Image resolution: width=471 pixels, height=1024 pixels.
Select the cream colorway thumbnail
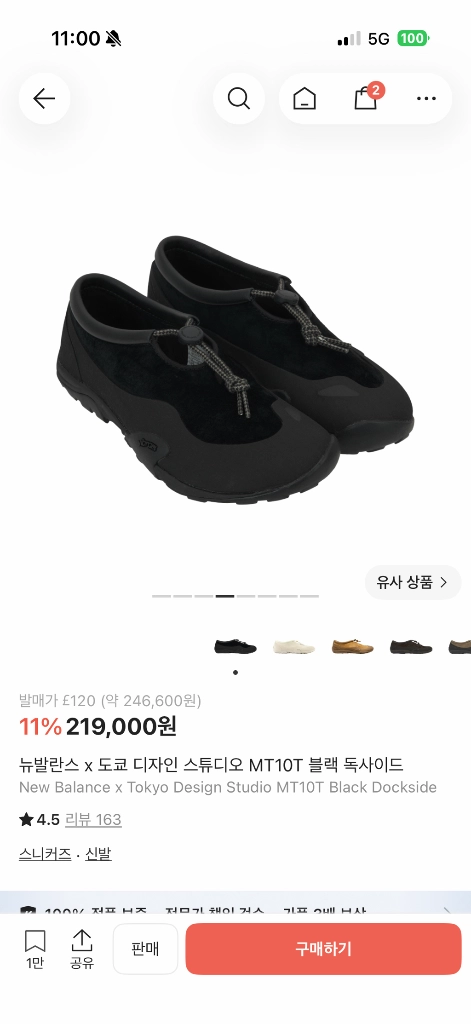click(x=294, y=647)
